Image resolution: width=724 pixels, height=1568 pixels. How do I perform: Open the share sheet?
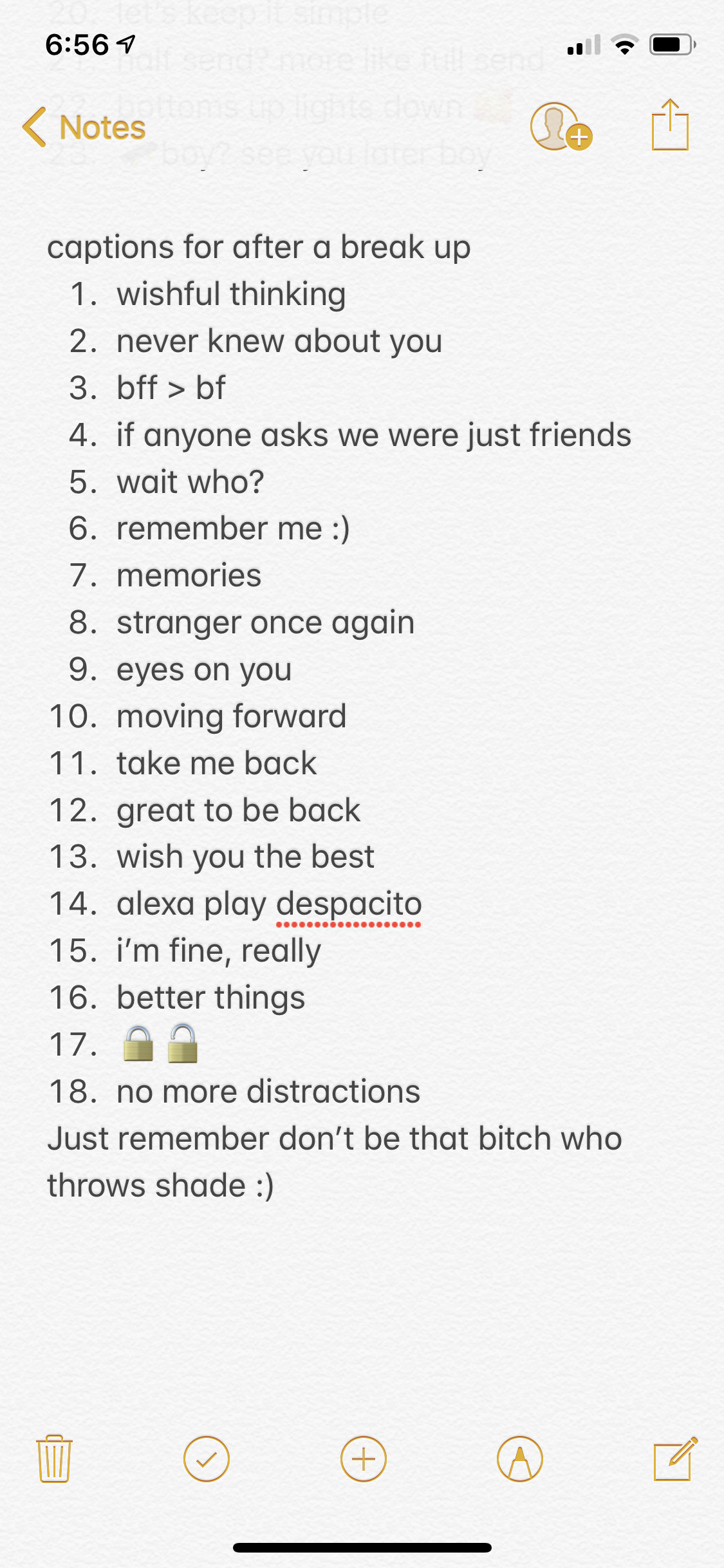pyautogui.click(x=670, y=126)
